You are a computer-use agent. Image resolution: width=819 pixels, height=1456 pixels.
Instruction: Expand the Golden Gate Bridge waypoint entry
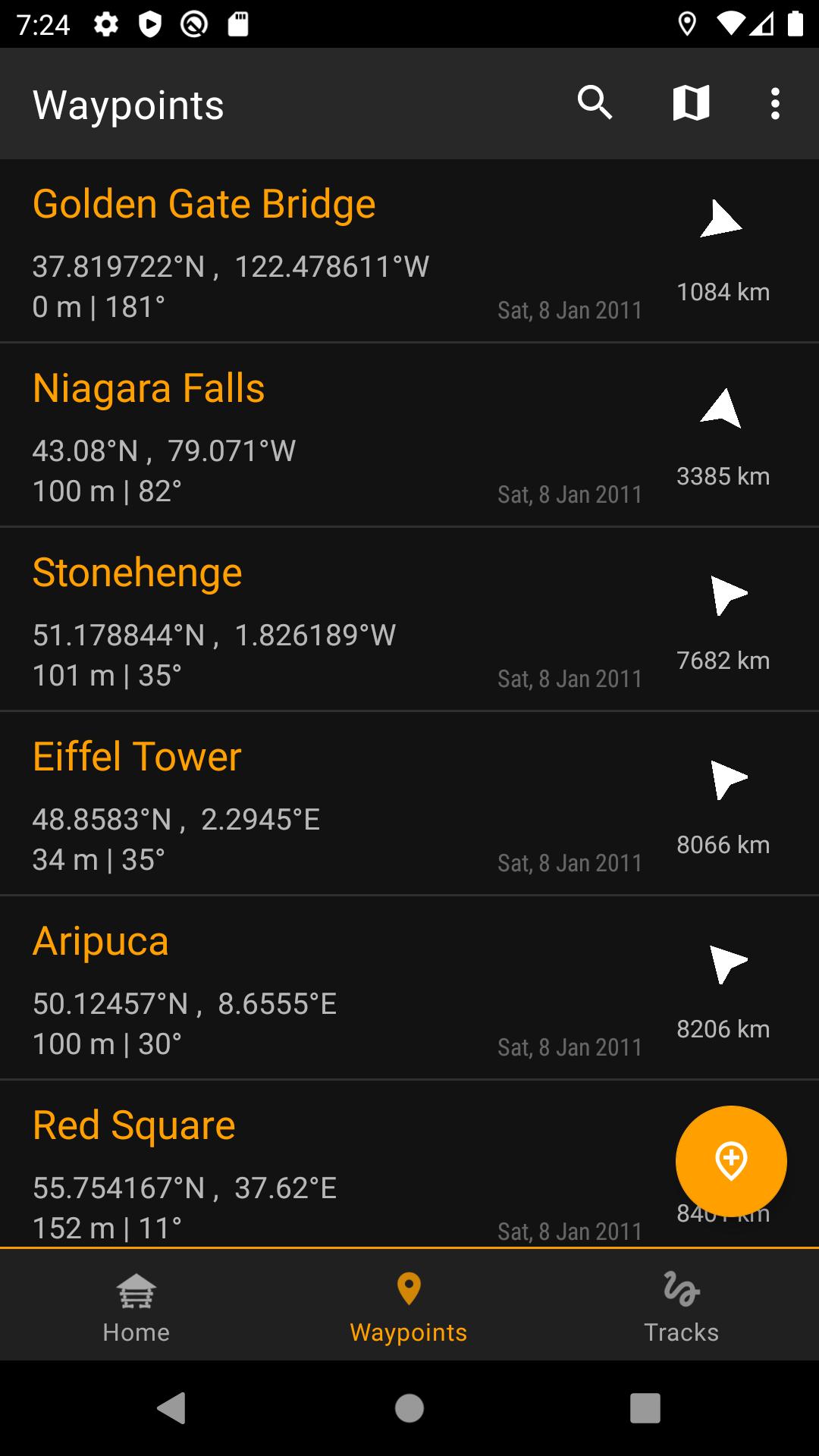coord(303,250)
